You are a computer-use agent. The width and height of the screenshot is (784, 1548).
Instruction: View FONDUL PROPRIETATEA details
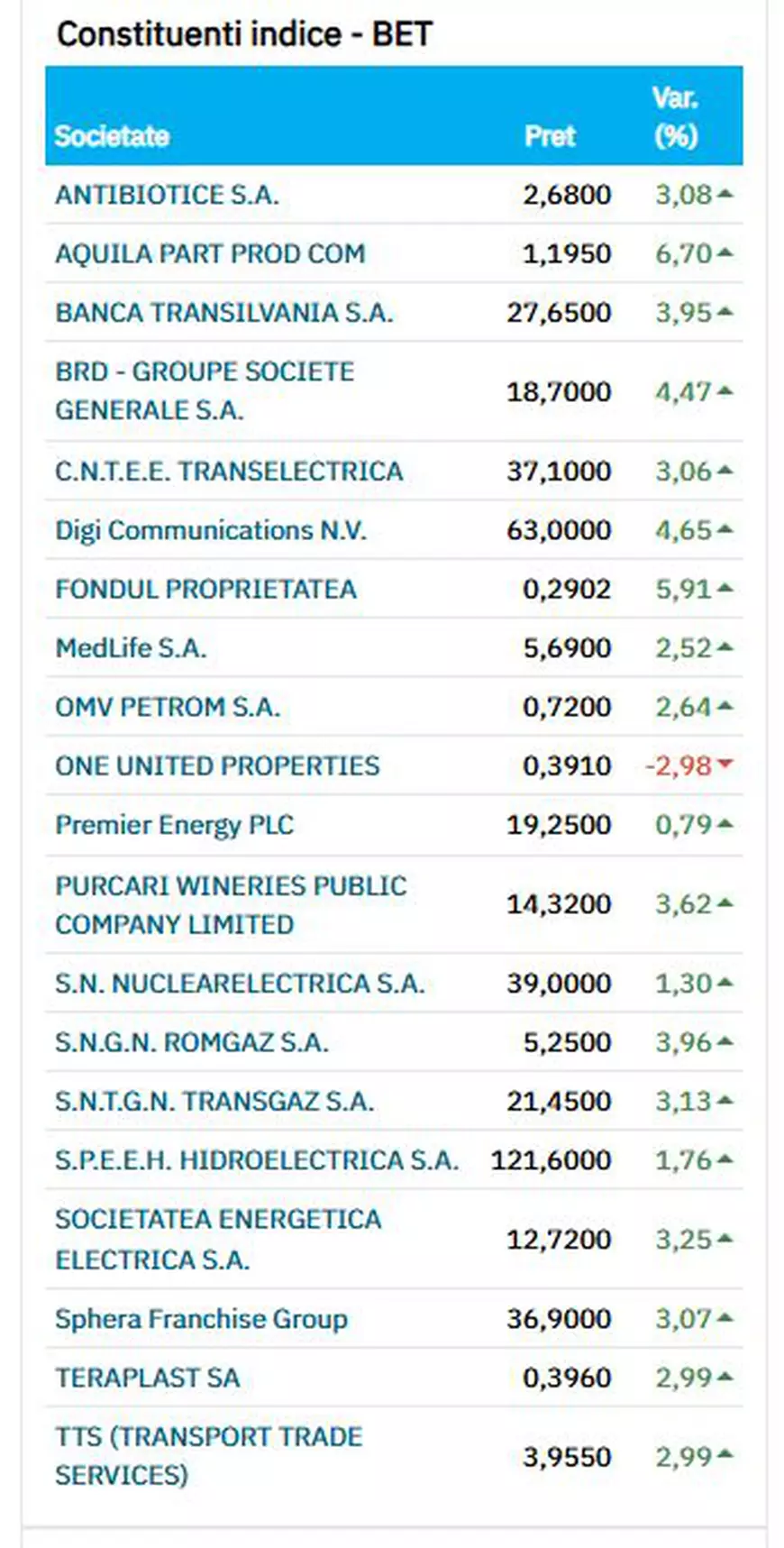click(205, 589)
